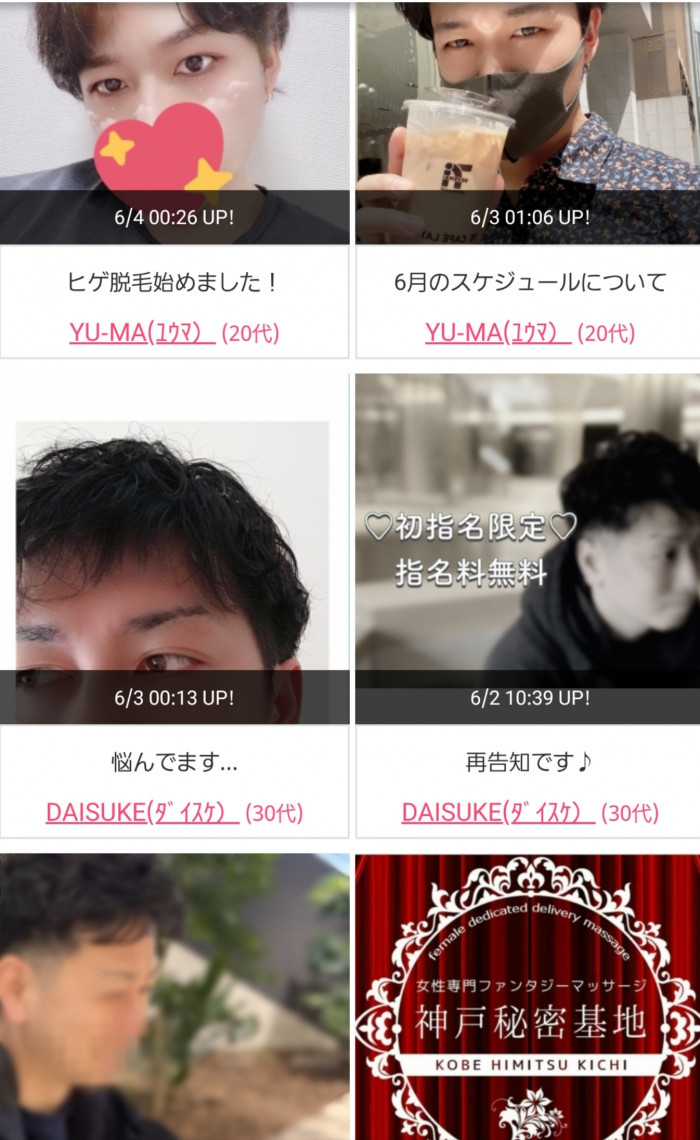
Task: Open the post "再告知です♪"
Action: [529, 763]
